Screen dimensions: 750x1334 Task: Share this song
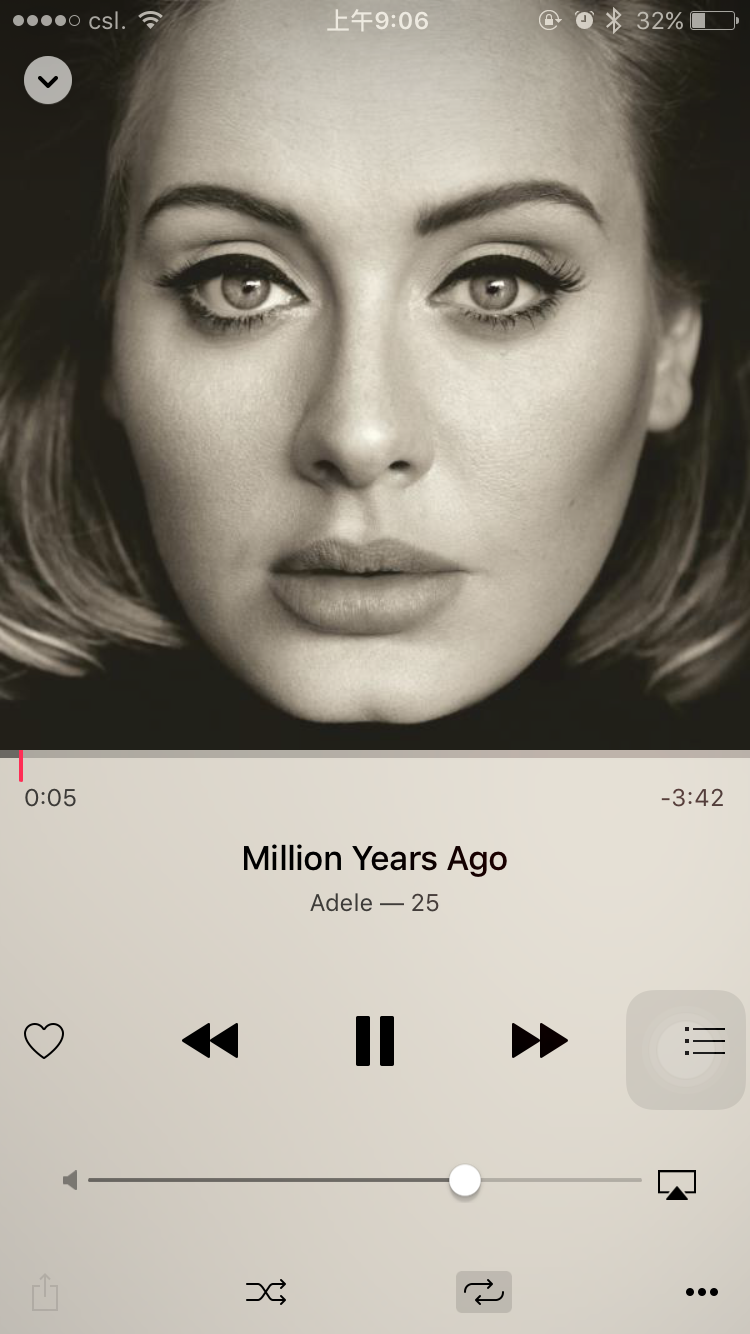[x=45, y=1292]
